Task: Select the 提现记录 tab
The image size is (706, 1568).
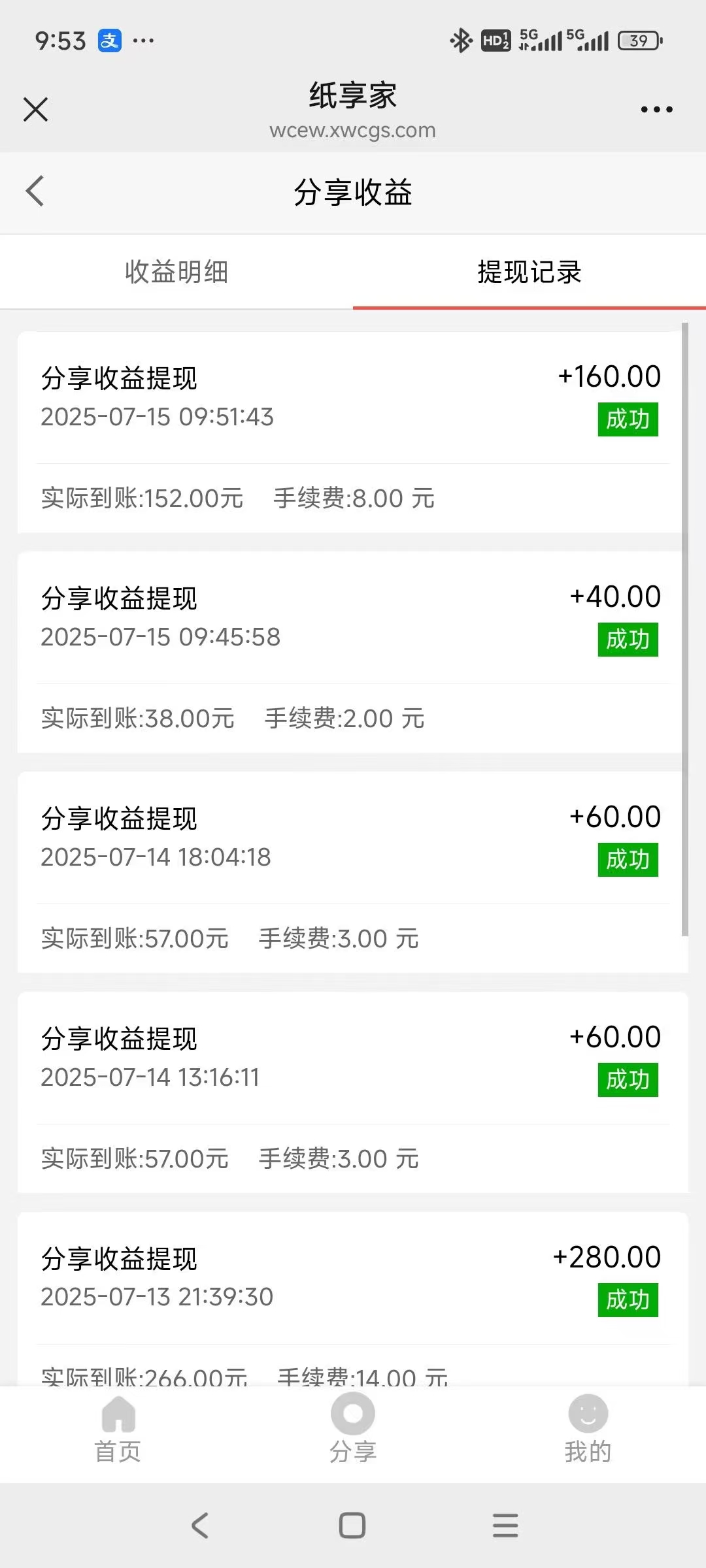Action: 529,272
